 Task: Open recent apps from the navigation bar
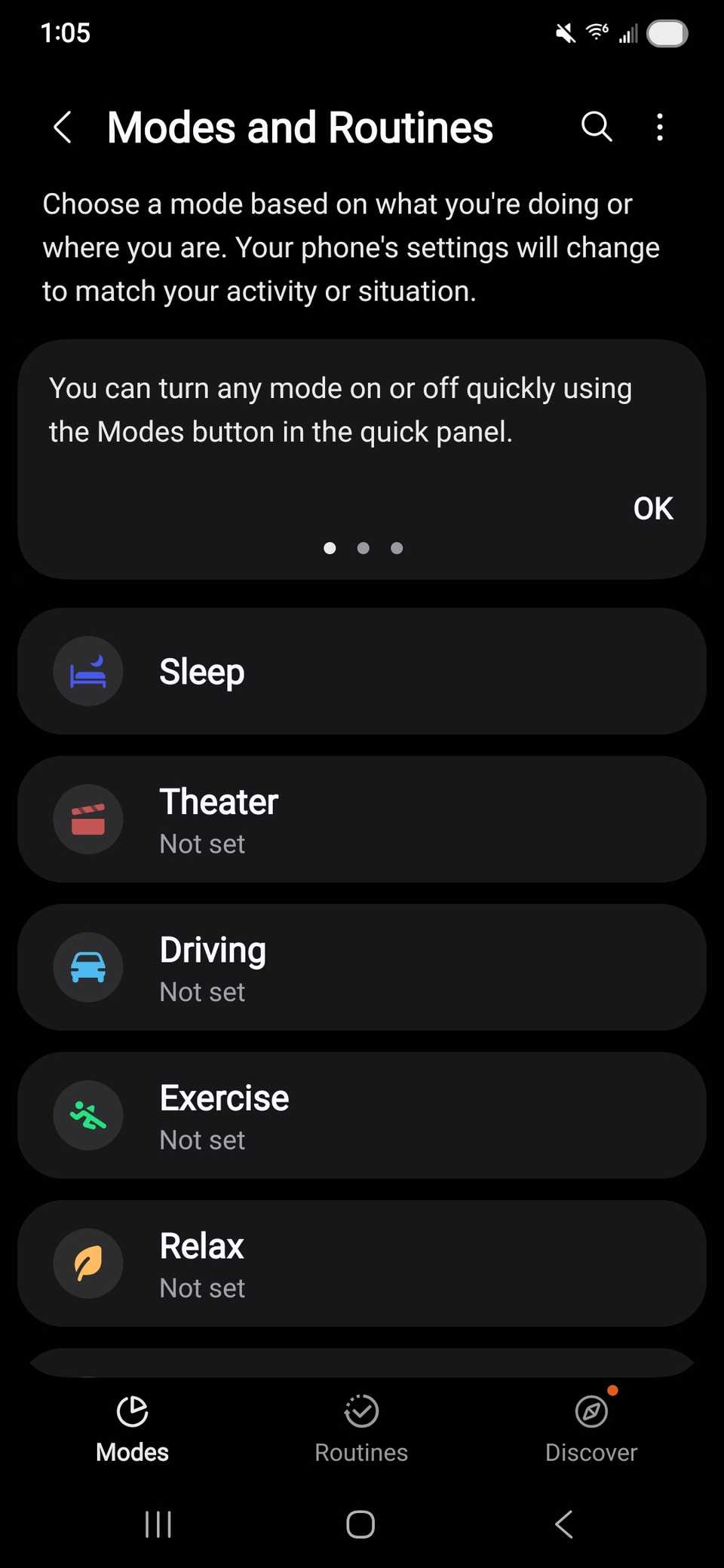point(158,1524)
